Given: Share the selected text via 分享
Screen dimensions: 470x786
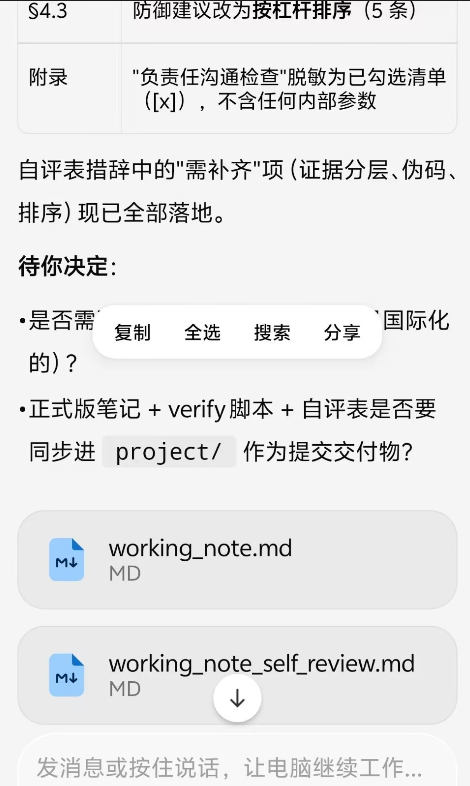Looking at the screenshot, I should click(342, 332).
